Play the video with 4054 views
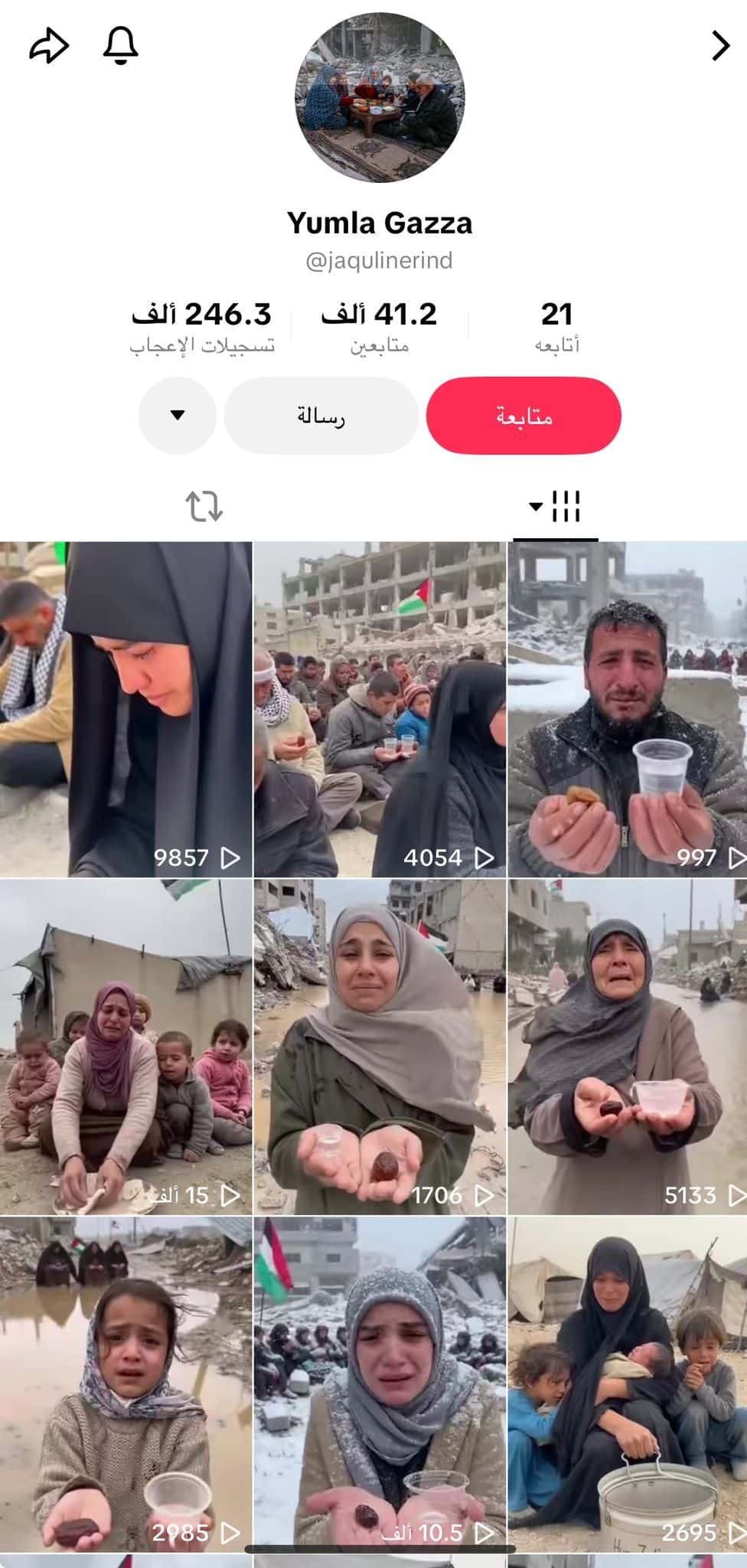The image size is (747, 1568). point(380,709)
